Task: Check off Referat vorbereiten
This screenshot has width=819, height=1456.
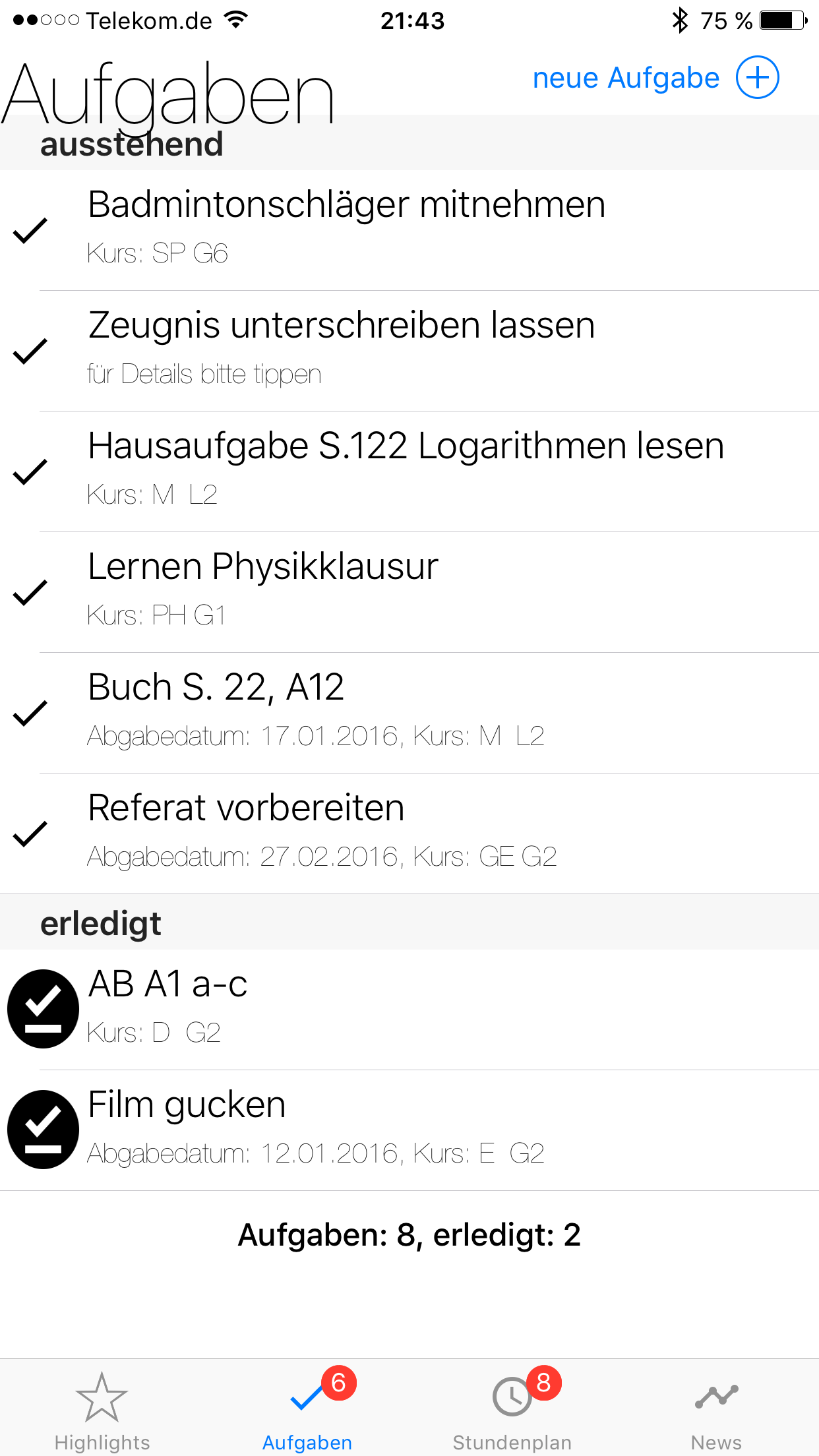Action: pos(30,834)
